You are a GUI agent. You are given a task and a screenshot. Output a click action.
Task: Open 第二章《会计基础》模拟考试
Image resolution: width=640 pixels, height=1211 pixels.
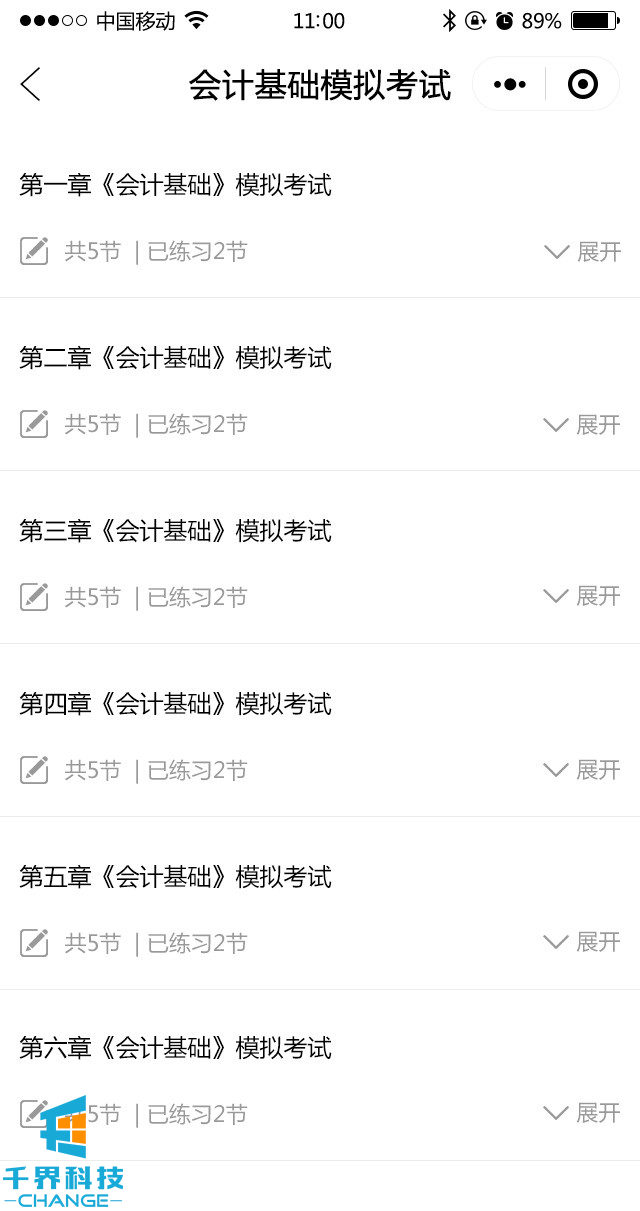click(176, 358)
